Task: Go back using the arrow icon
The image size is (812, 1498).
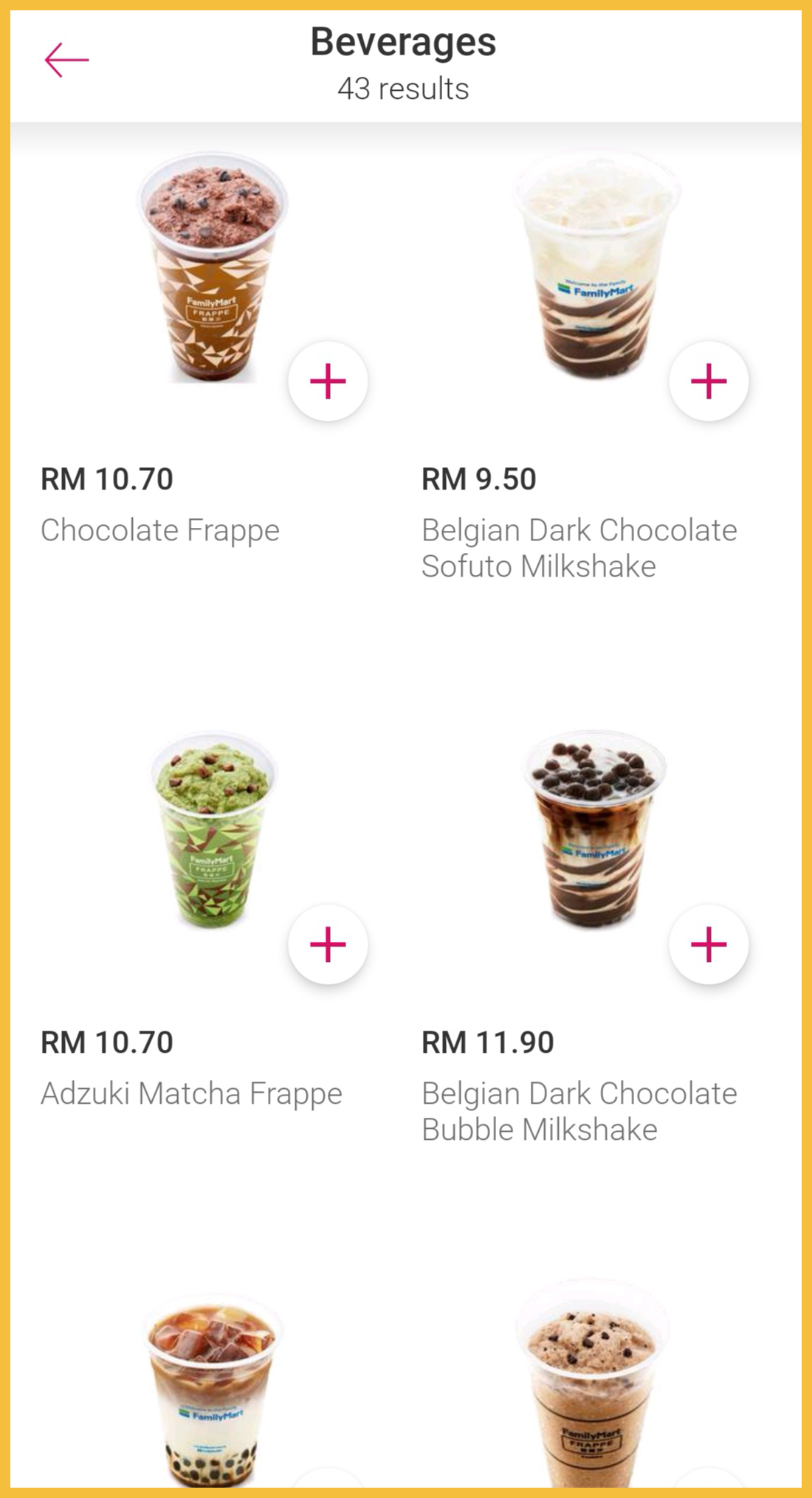Action: click(x=66, y=60)
